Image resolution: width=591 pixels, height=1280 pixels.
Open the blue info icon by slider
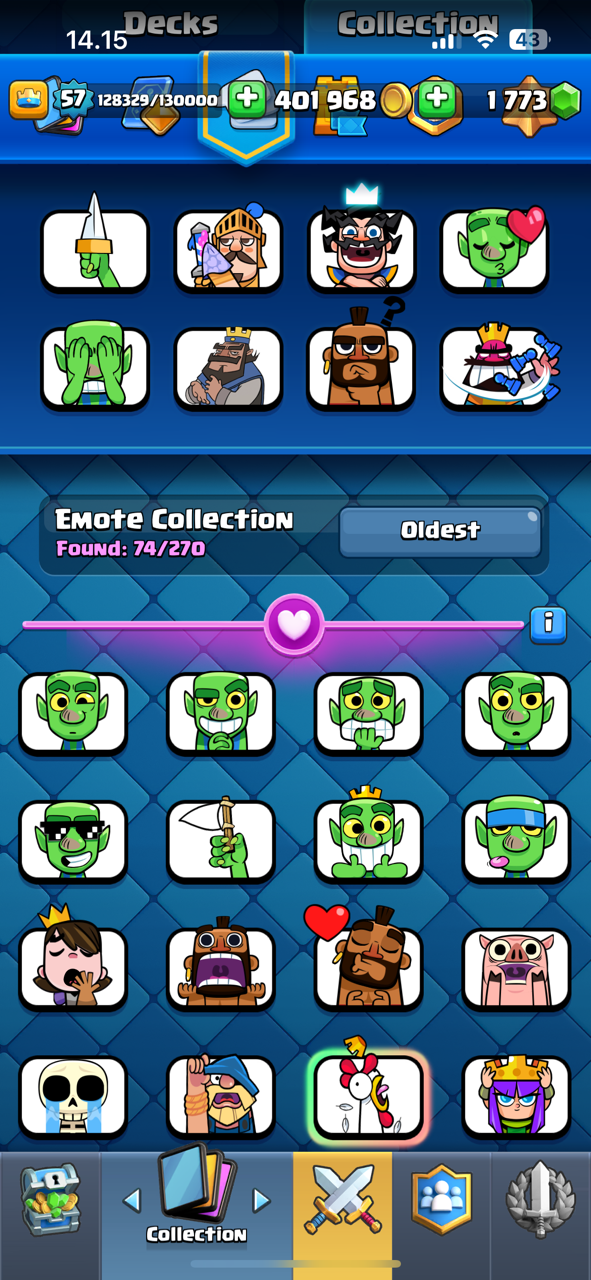pyautogui.click(x=548, y=624)
